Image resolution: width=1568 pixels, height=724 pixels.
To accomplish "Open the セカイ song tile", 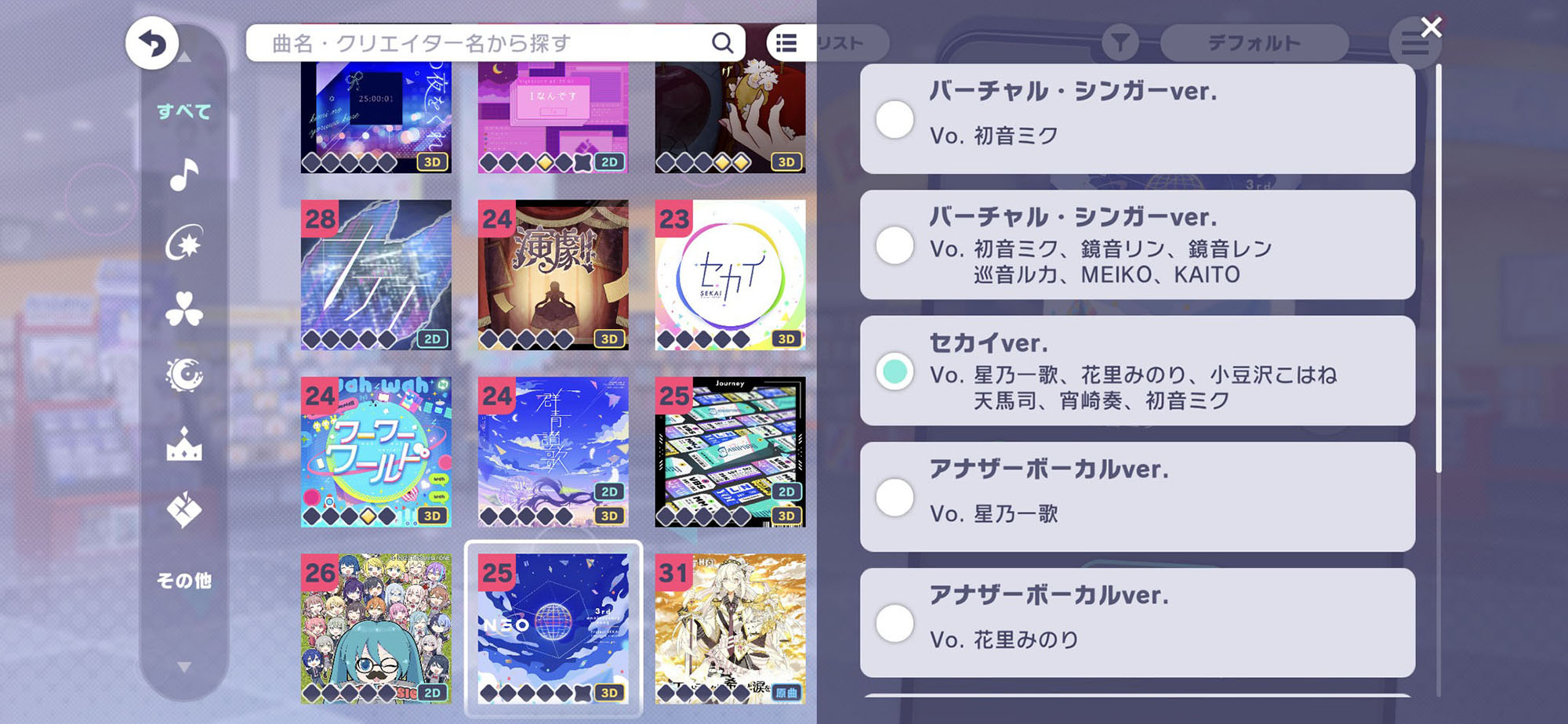I will click(730, 274).
